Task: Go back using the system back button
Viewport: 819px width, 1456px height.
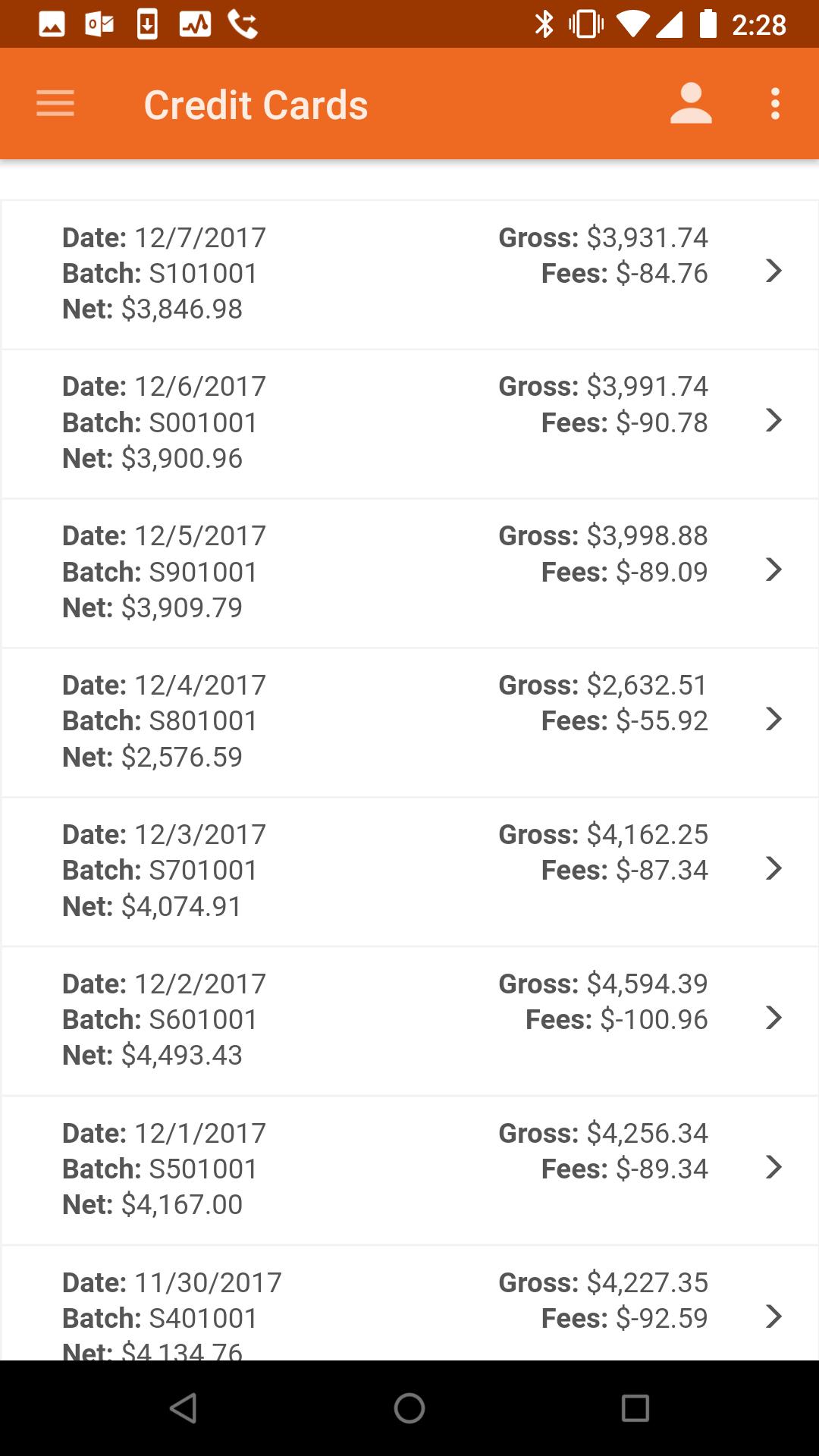Action: [x=184, y=1408]
